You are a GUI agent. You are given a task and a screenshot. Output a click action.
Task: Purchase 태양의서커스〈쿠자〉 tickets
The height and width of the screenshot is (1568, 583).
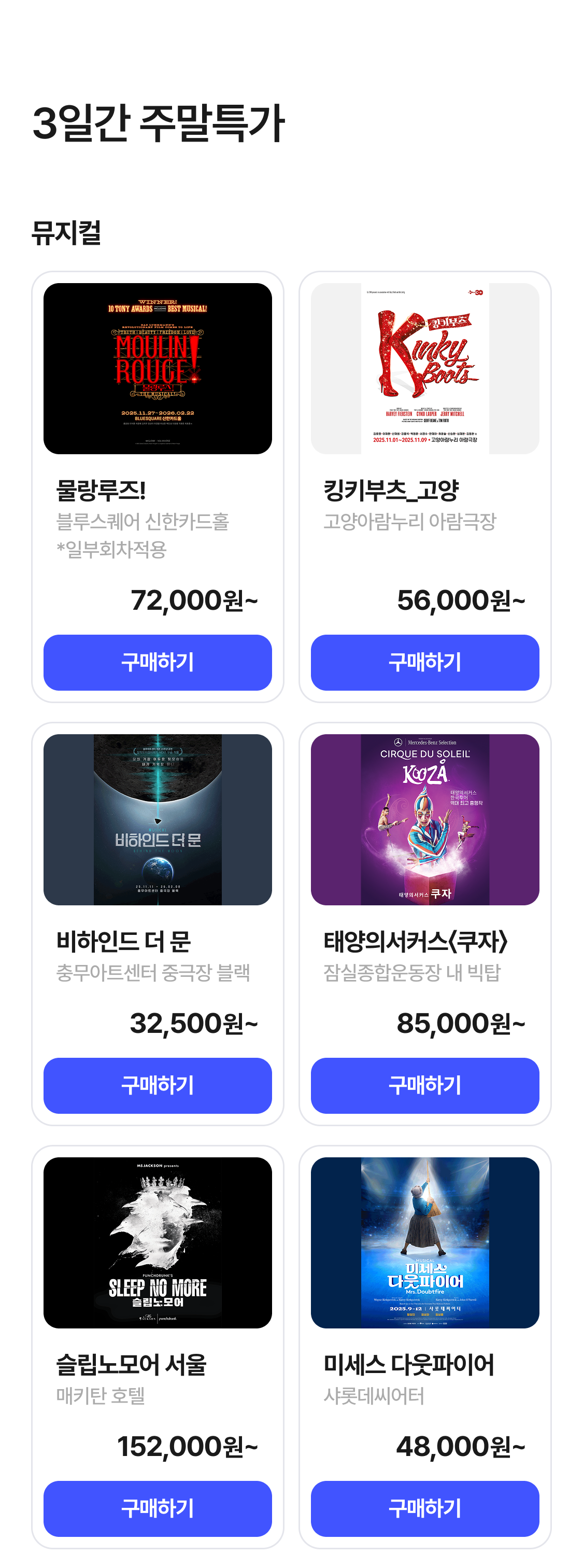[425, 1085]
